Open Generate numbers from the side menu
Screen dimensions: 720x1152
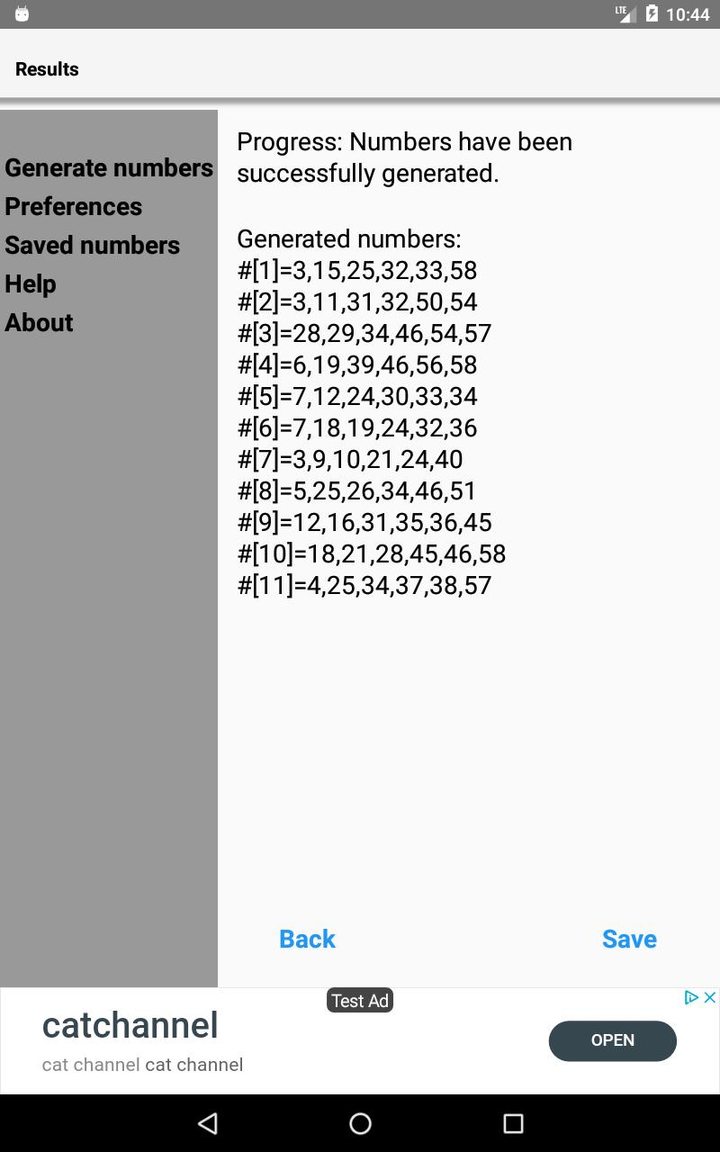[x=109, y=168]
